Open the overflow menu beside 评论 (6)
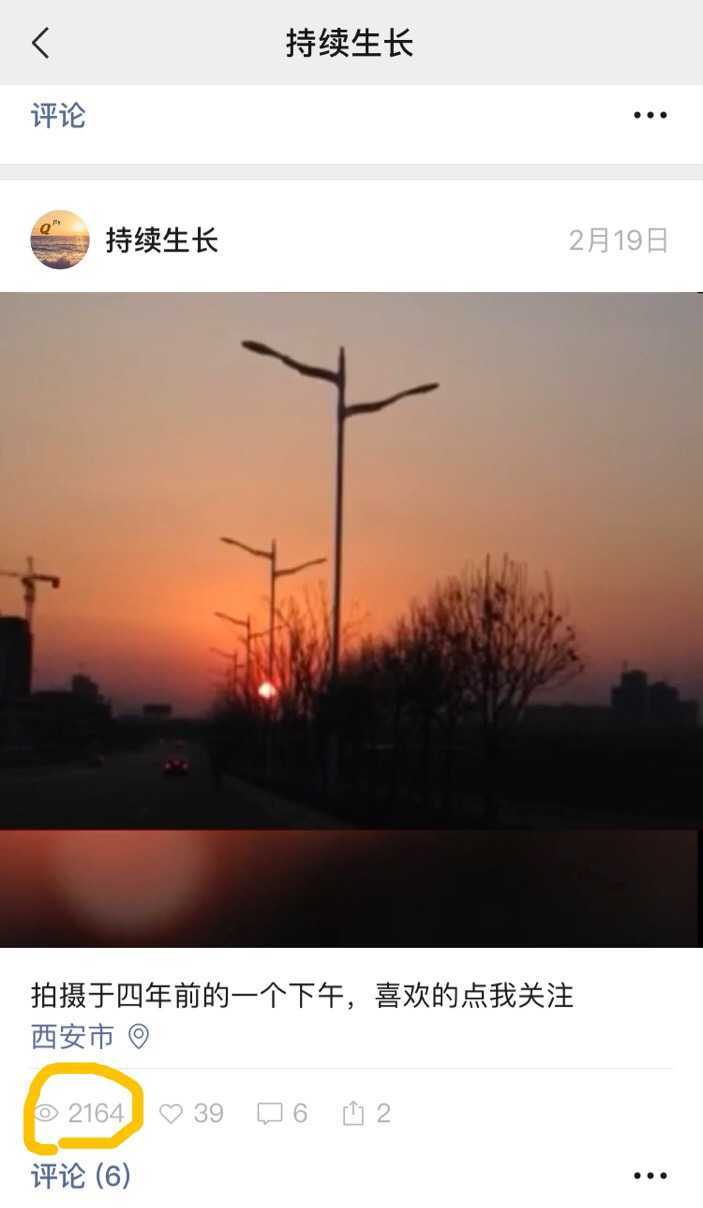 (650, 1176)
